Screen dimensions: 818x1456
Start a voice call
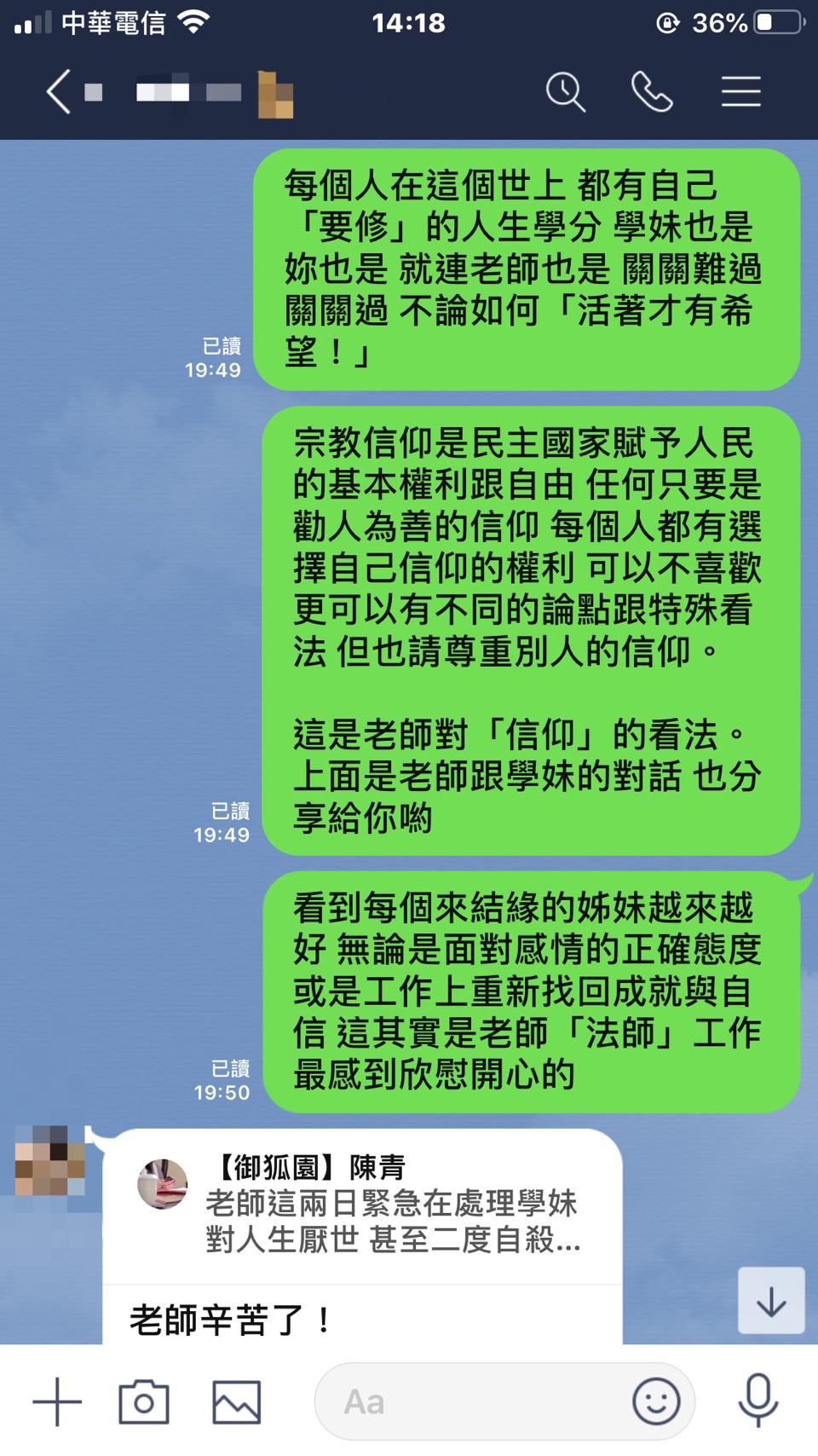(652, 92)
